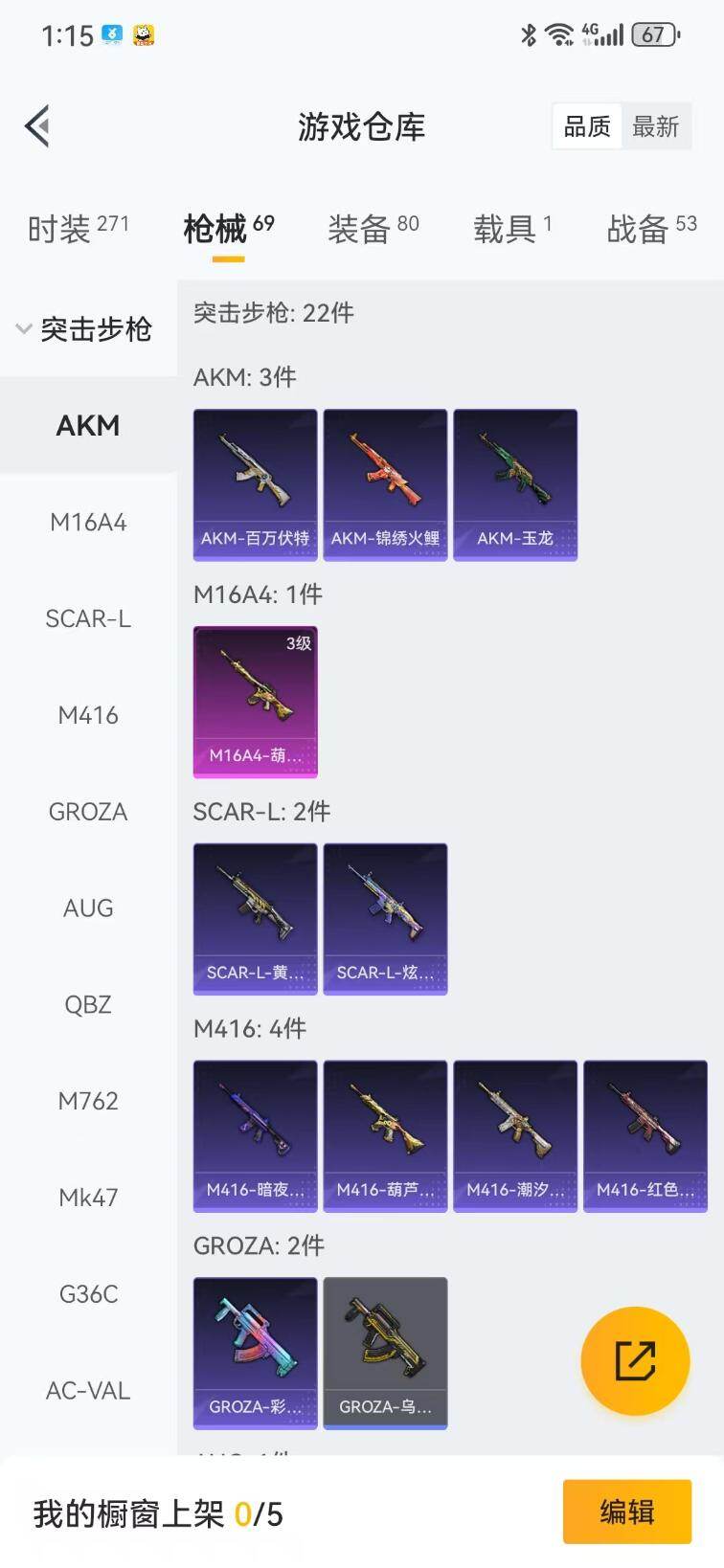Viewport: 724px width, 1568px height.
Task: Select M16A4 in the side list
Action: click(x=88, y=523)
